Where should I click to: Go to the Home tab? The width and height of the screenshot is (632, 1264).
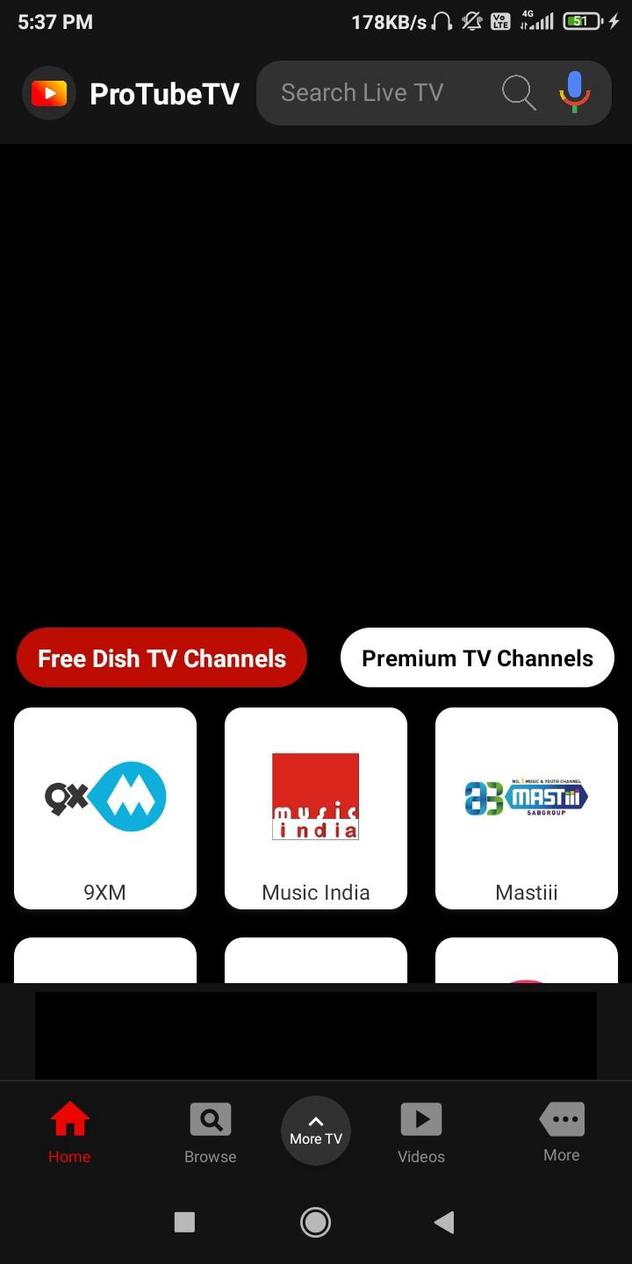pyautogui.click(x=70, y=1132)
